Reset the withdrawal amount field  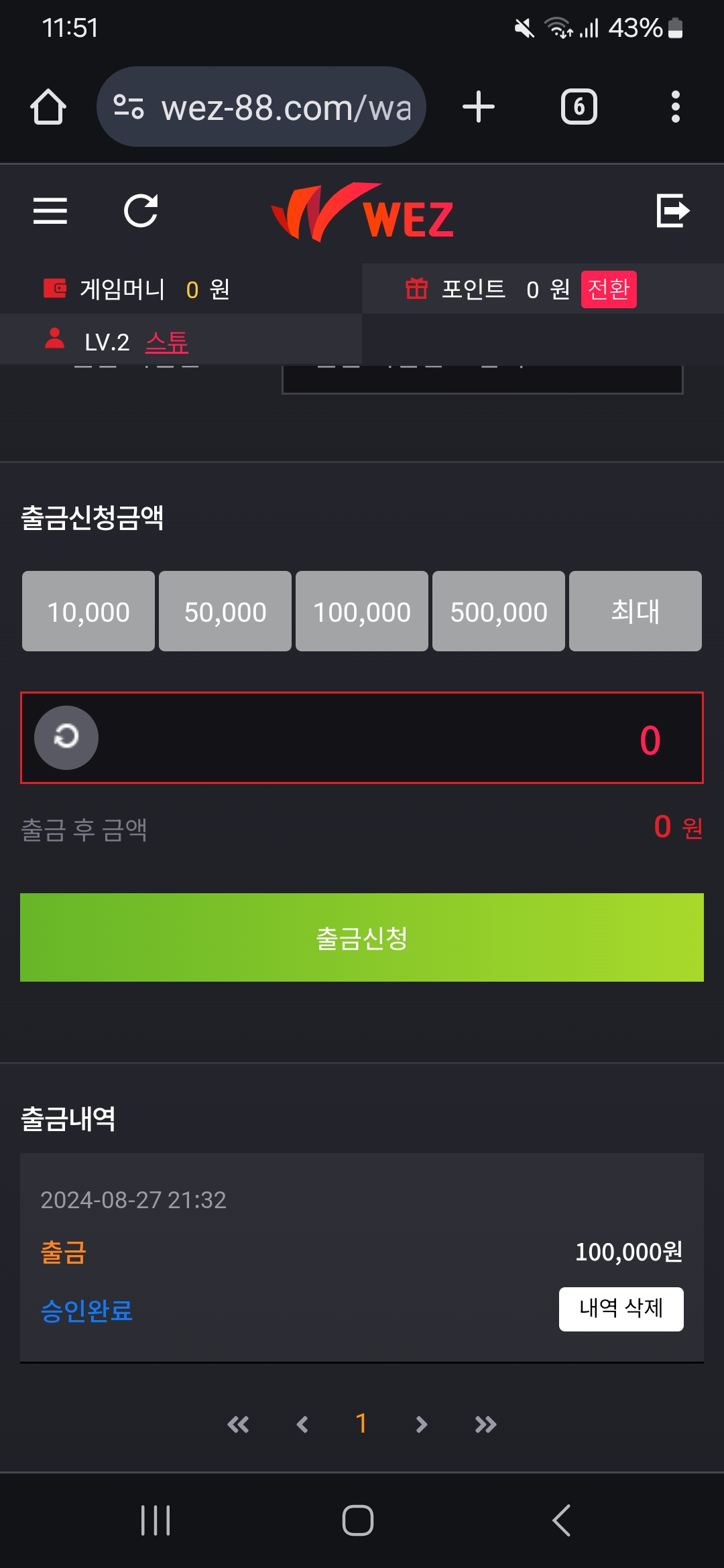(66, 737)
